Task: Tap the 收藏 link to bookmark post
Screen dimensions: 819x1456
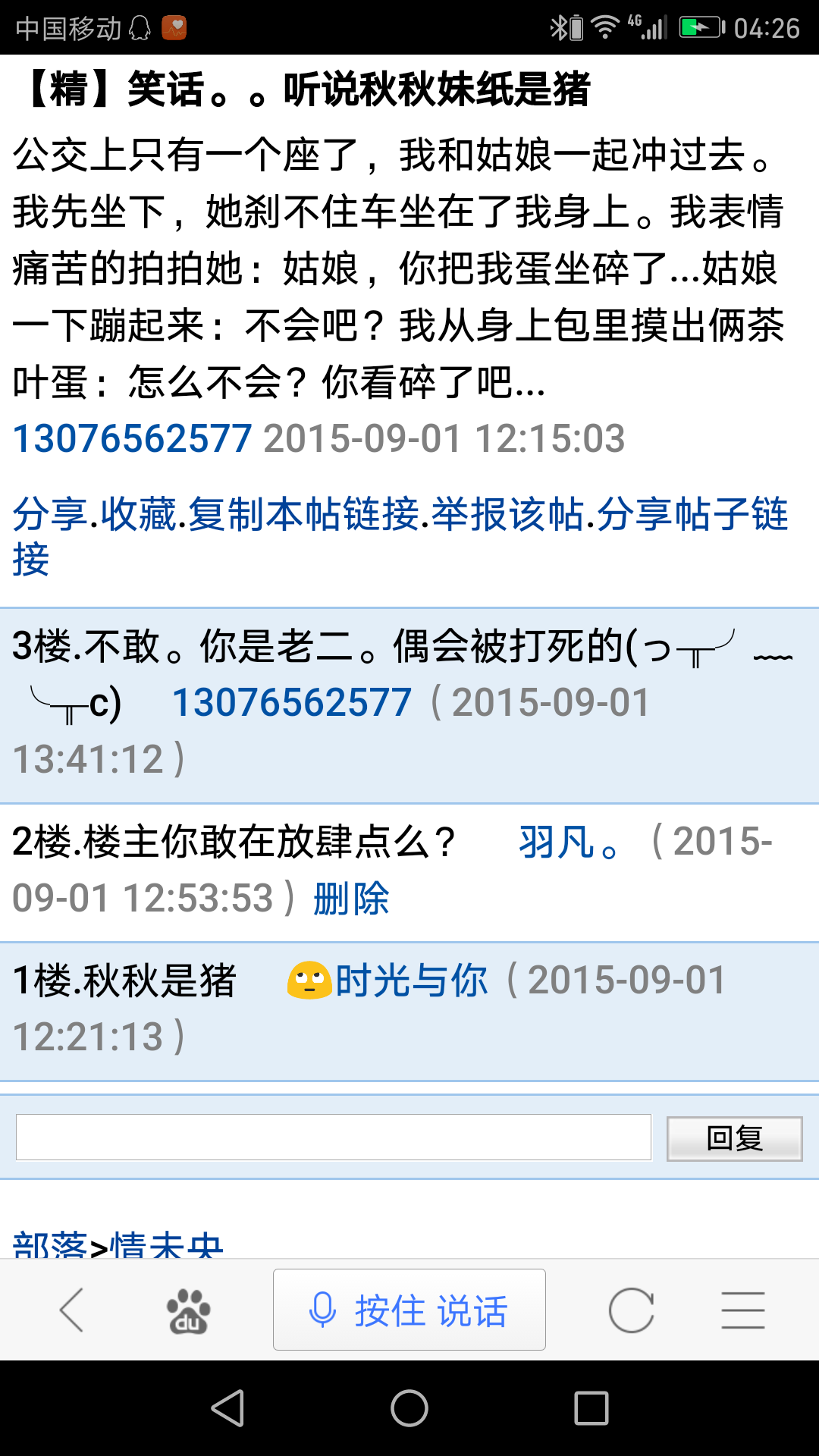Action: [139, 514]
